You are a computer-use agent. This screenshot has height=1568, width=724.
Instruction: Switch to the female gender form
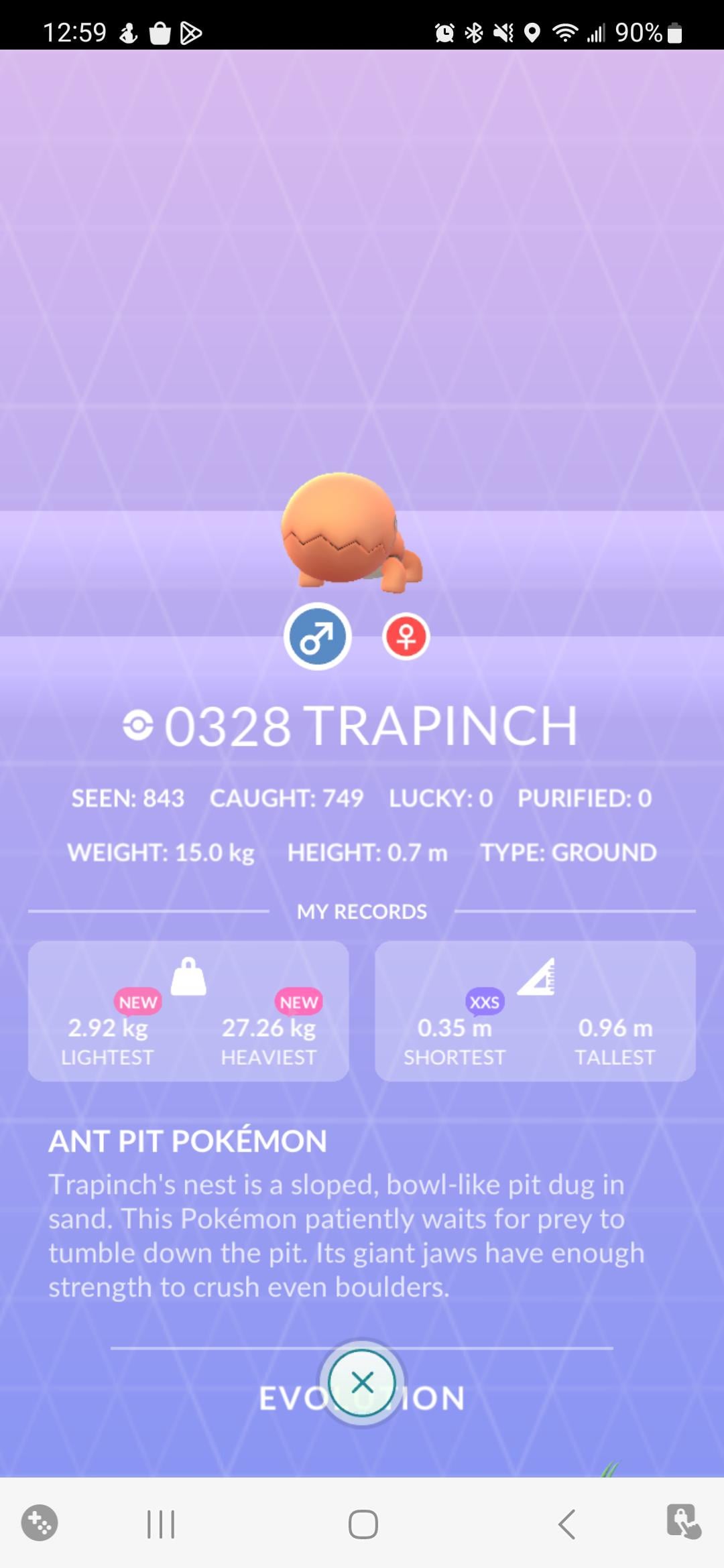[x=406, y=637]
